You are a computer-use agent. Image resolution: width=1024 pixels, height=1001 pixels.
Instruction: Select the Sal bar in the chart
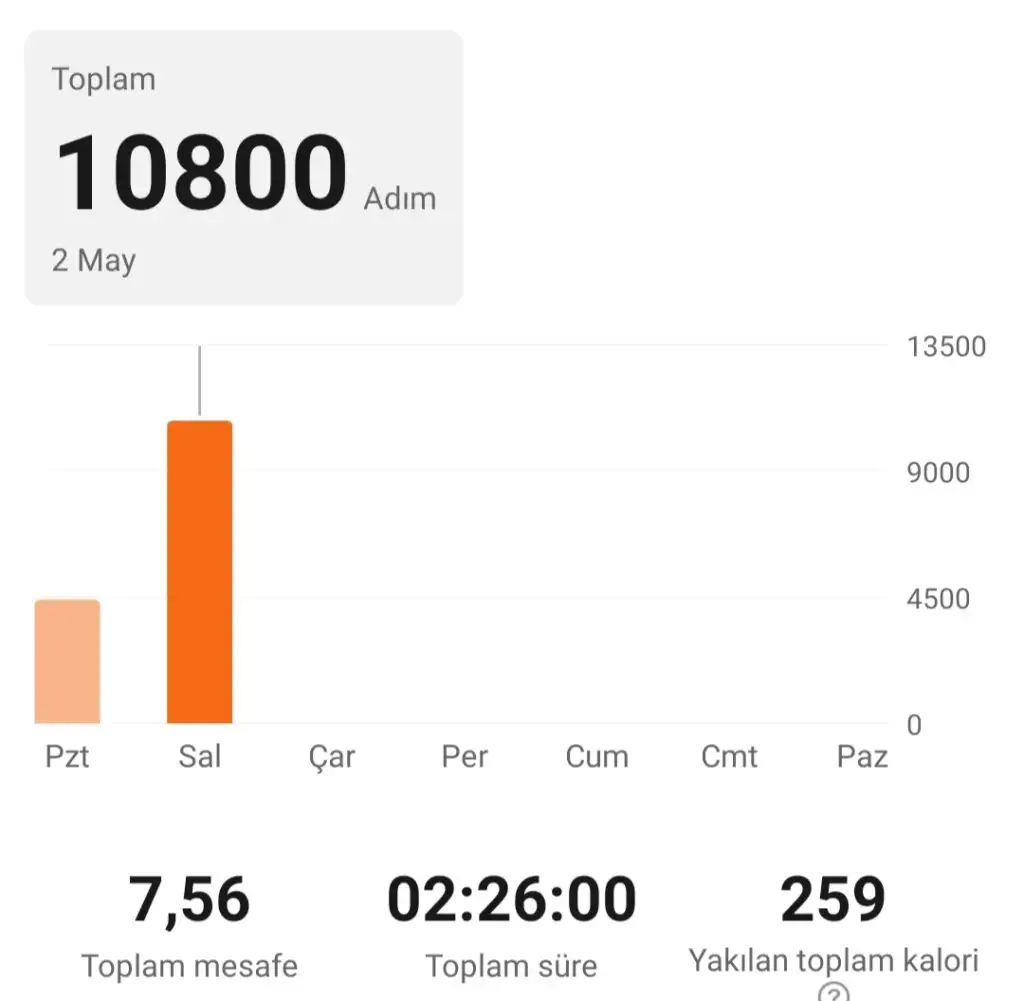(199, 572)
